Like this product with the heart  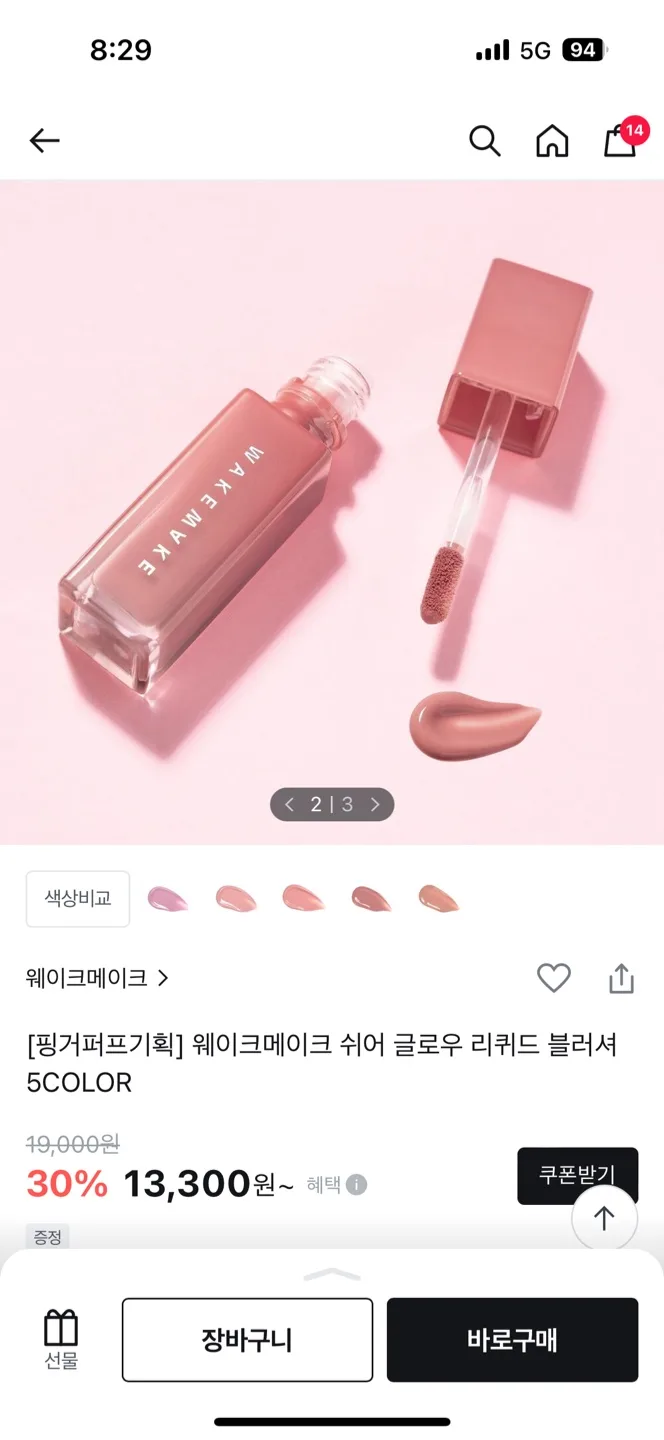[553, 978]
